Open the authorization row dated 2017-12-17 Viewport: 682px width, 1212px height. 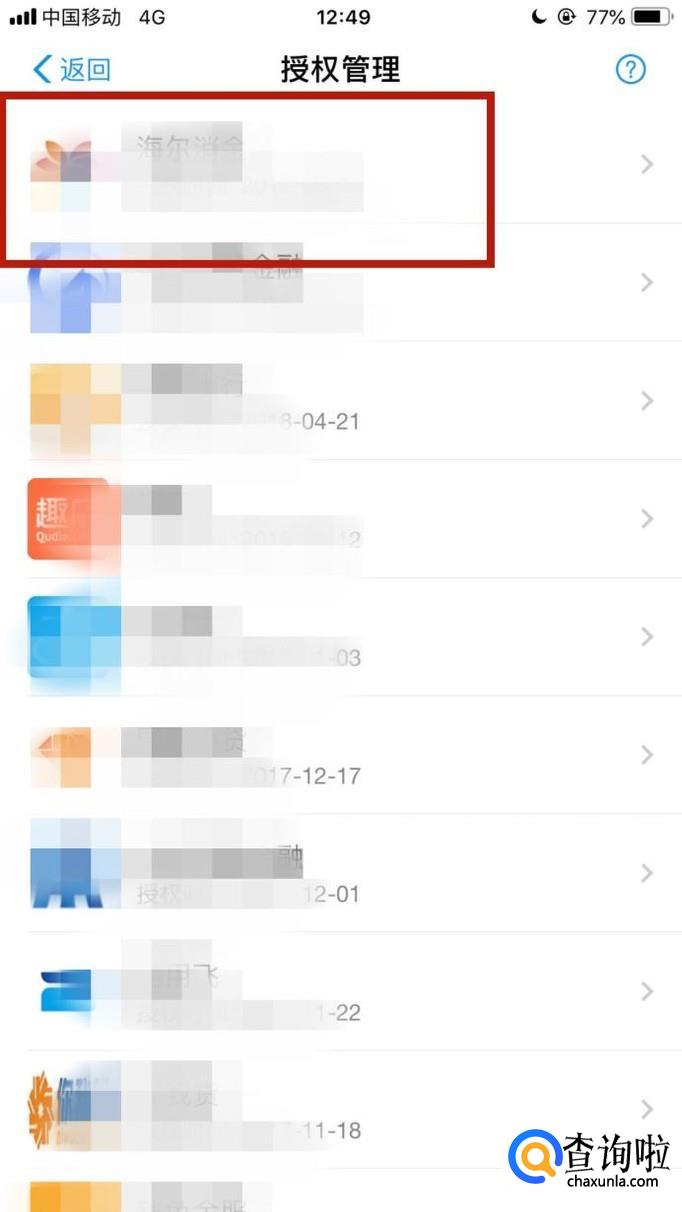click(340, 755)
